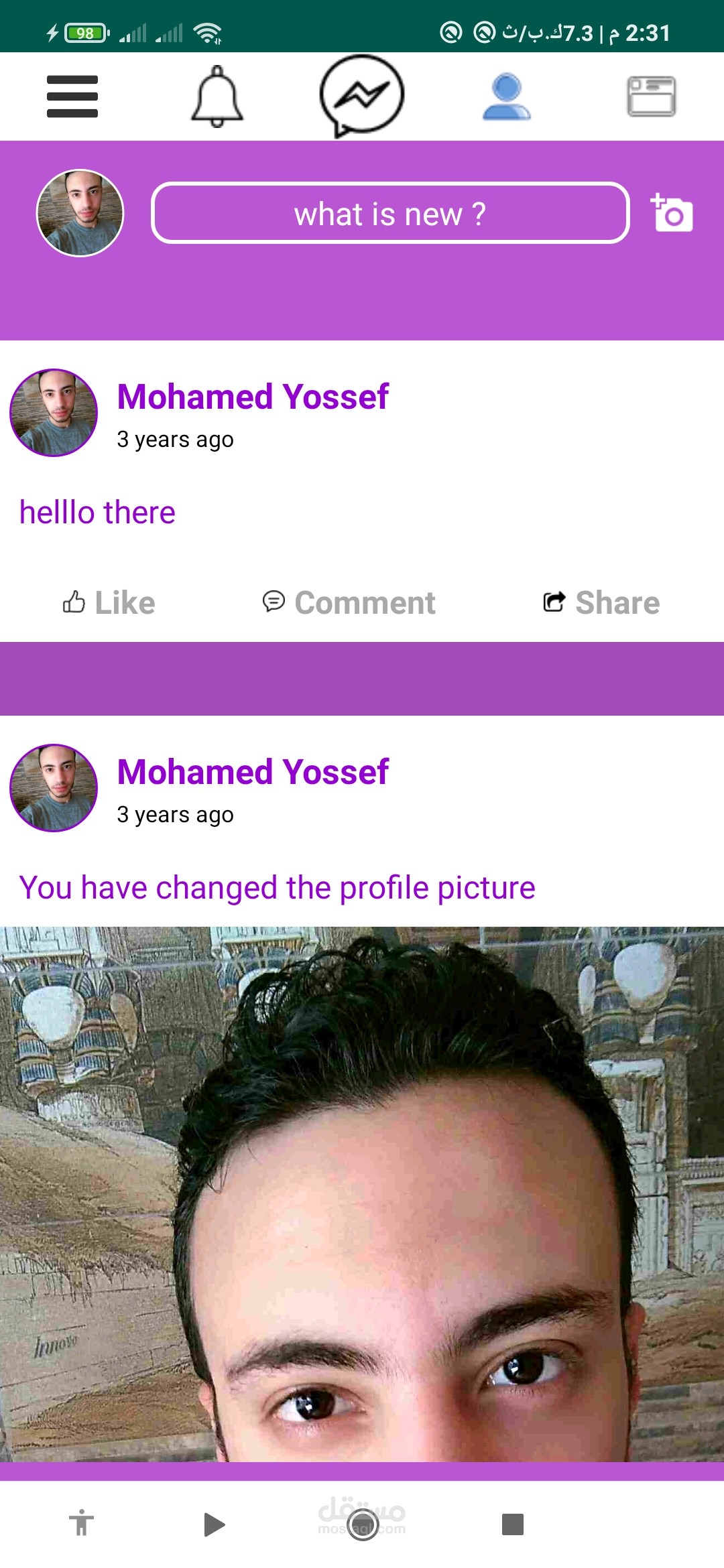
Task: Click the Like thumbs-up icon
Action: pos(75,601)
